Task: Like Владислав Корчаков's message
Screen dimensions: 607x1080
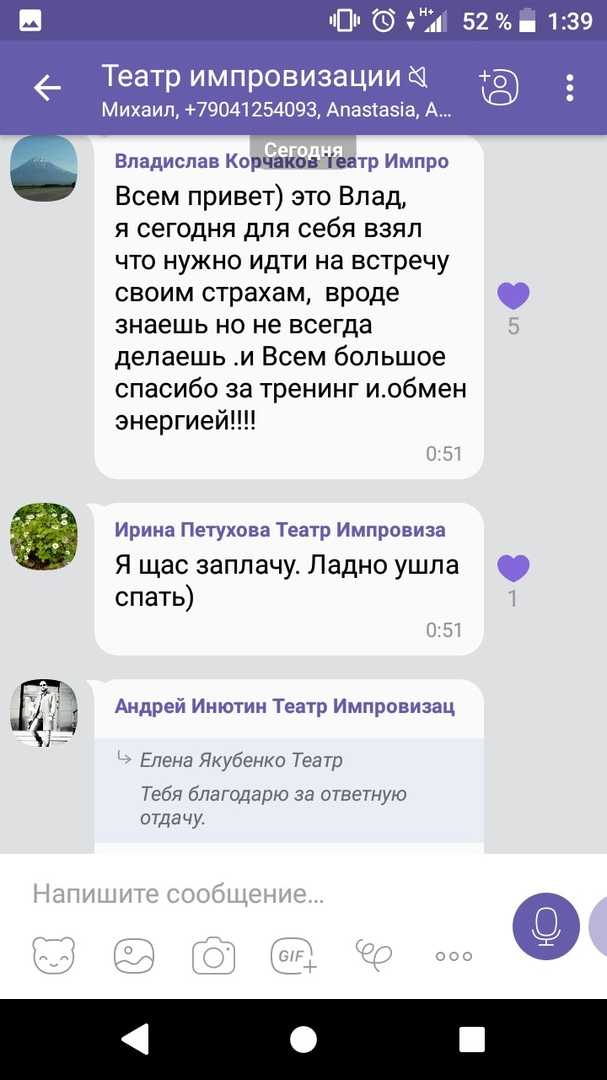Action: pos(513,296)
